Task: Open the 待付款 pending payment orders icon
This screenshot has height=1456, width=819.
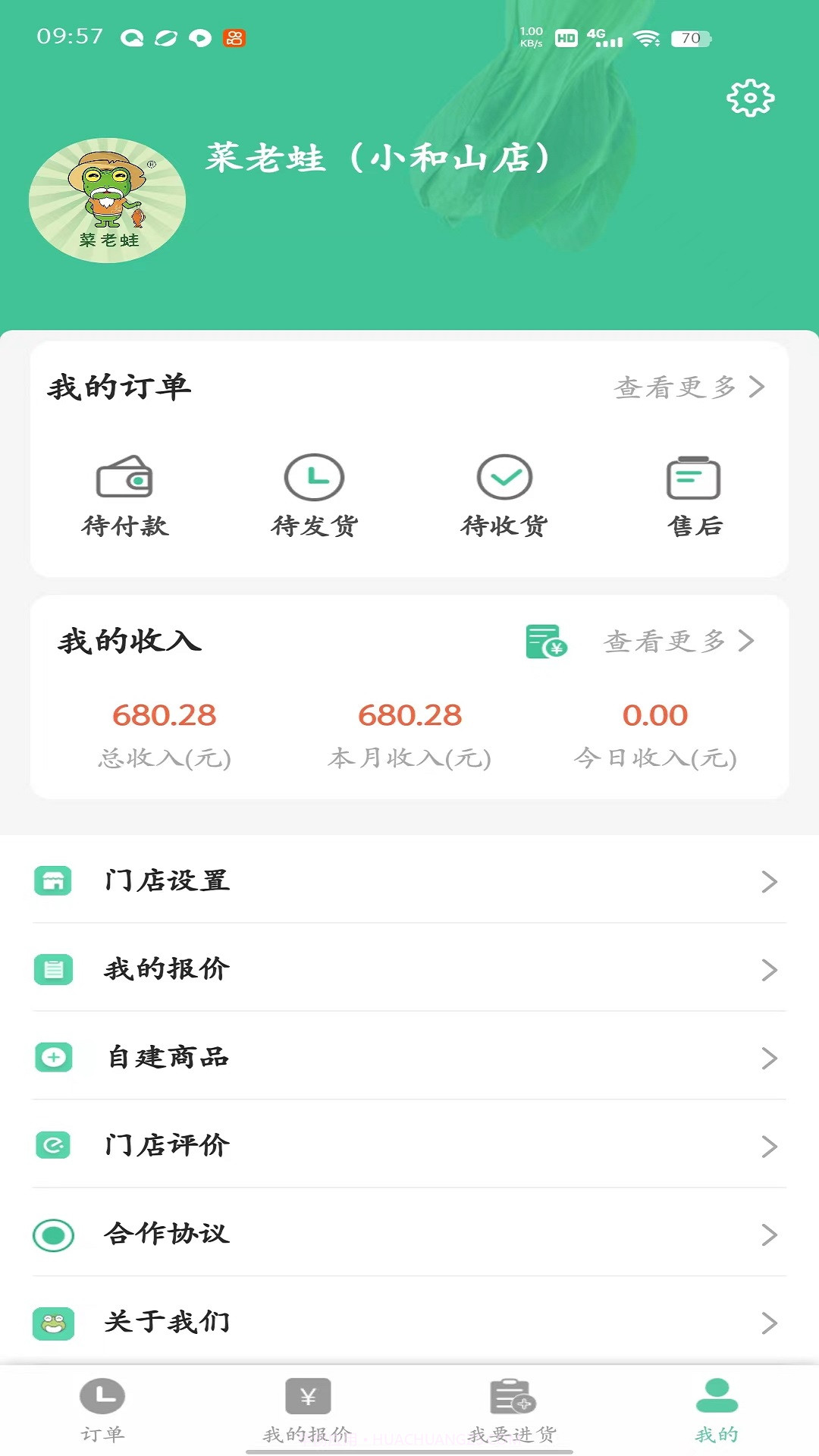Action: [x=127, y=479]
